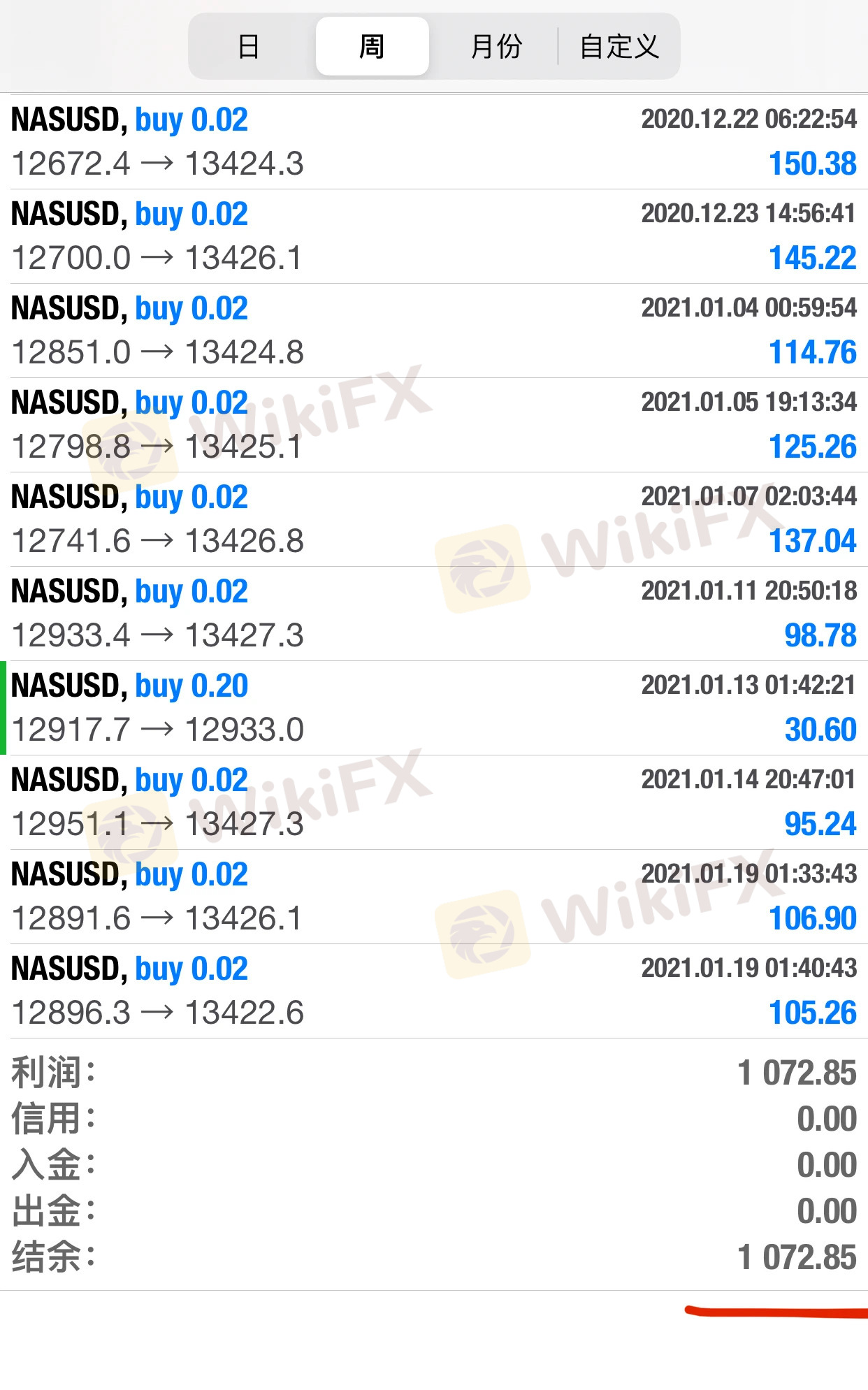868x1390 pixels.
Task: Open the trade dated 2020.12.23 14:56:41
Action: [x=433, y=236]
